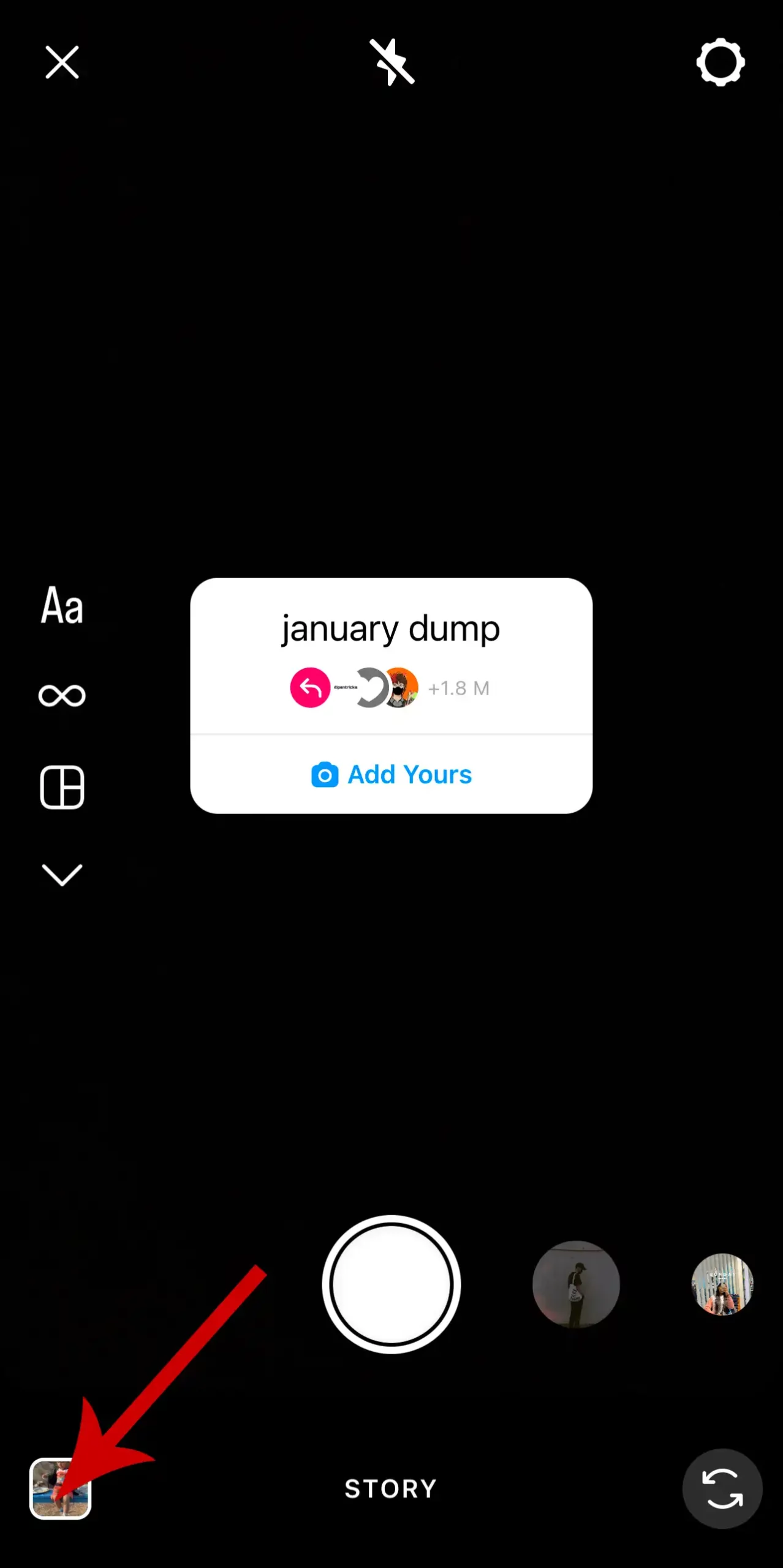This screenshot has width=783, height=1568.
Task: Expand more camera tools with chevron
Action: [62, 875]
